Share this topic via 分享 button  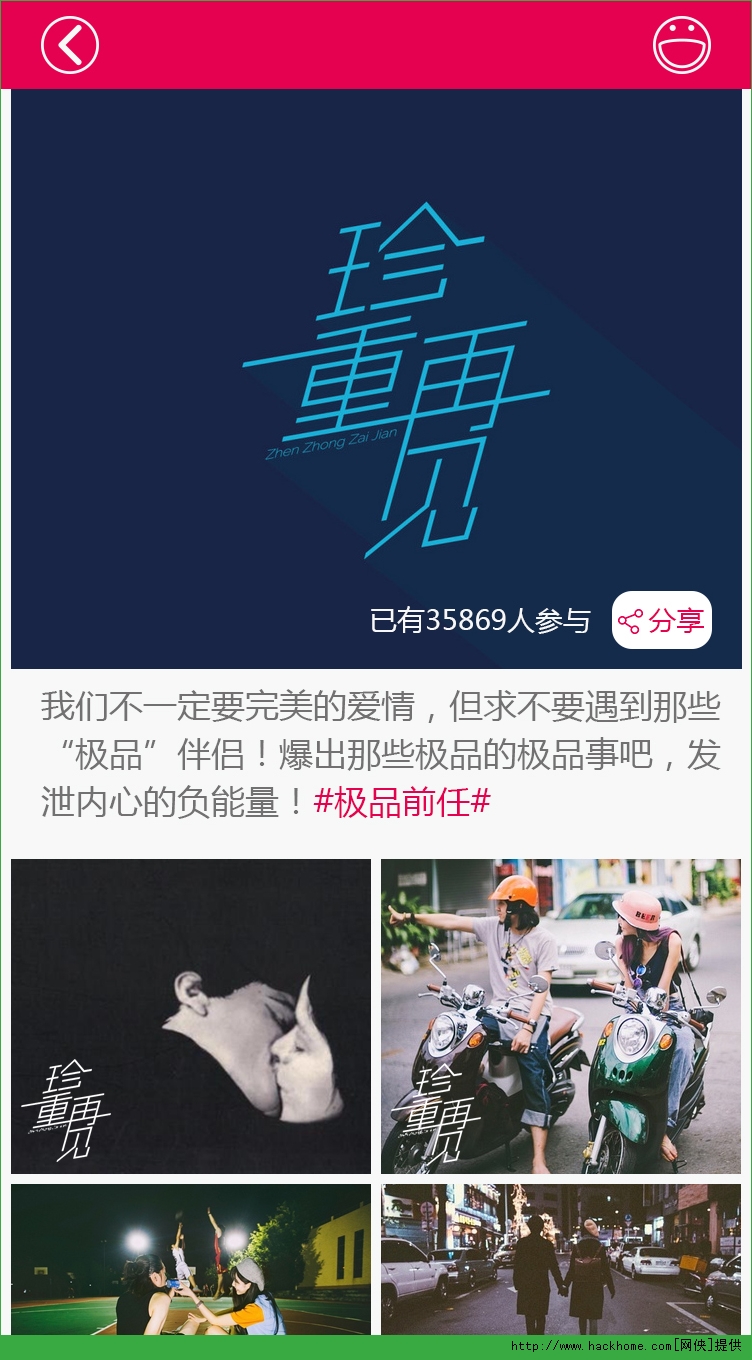pyautogui.click(x=662, y=620)
